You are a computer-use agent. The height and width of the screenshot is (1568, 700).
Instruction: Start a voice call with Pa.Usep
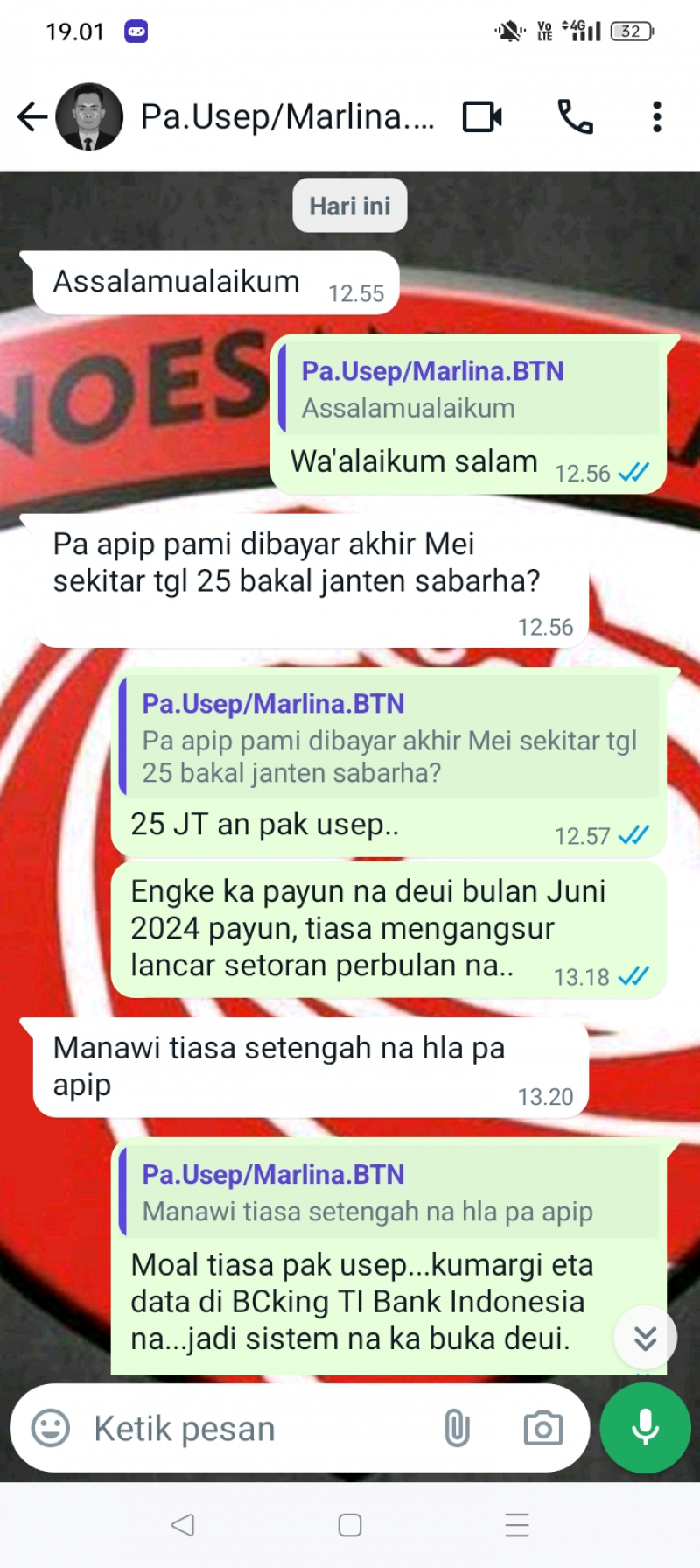point(575,116)
